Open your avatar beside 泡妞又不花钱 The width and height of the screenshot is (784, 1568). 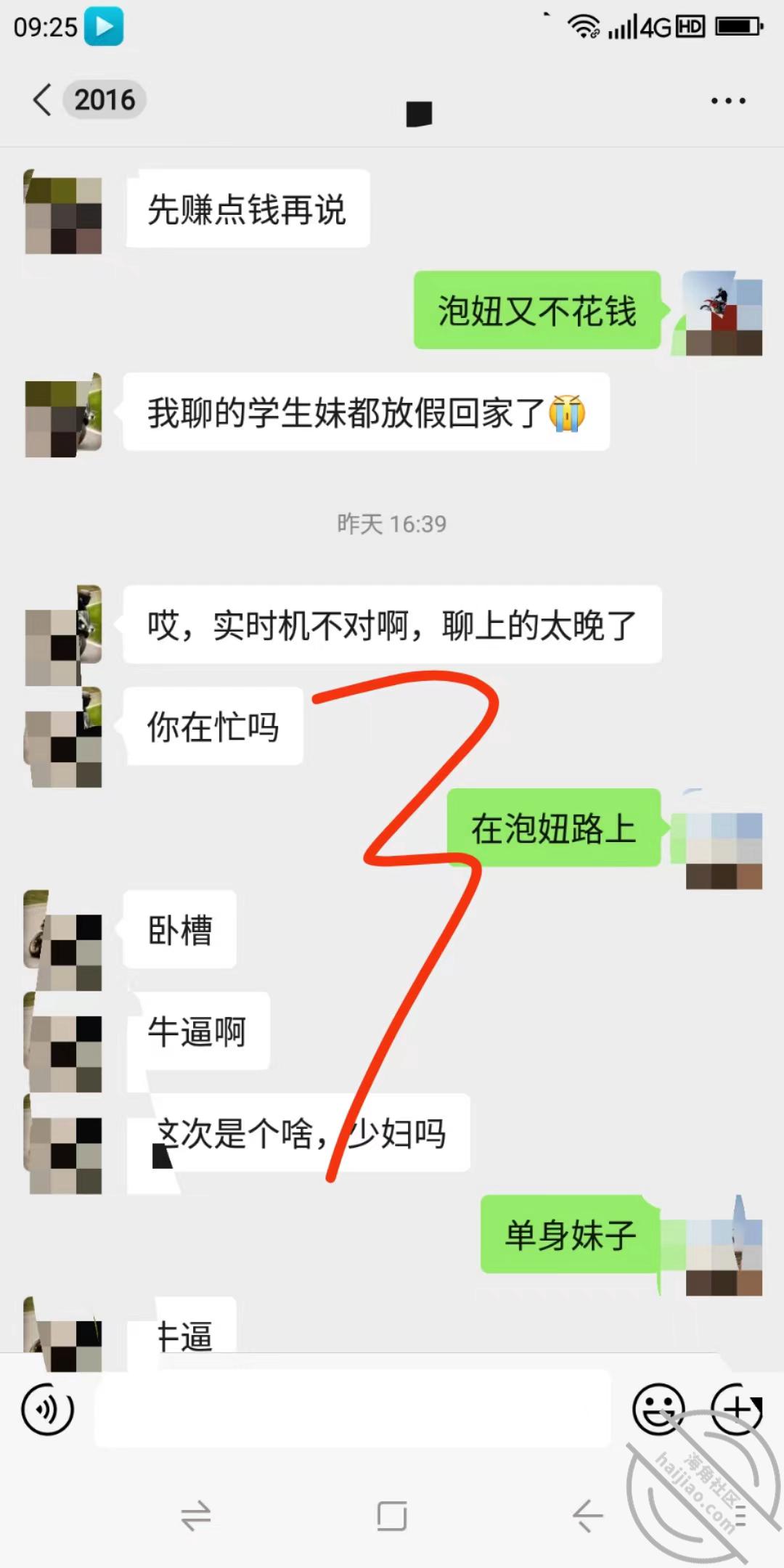(x=723, y=313)
